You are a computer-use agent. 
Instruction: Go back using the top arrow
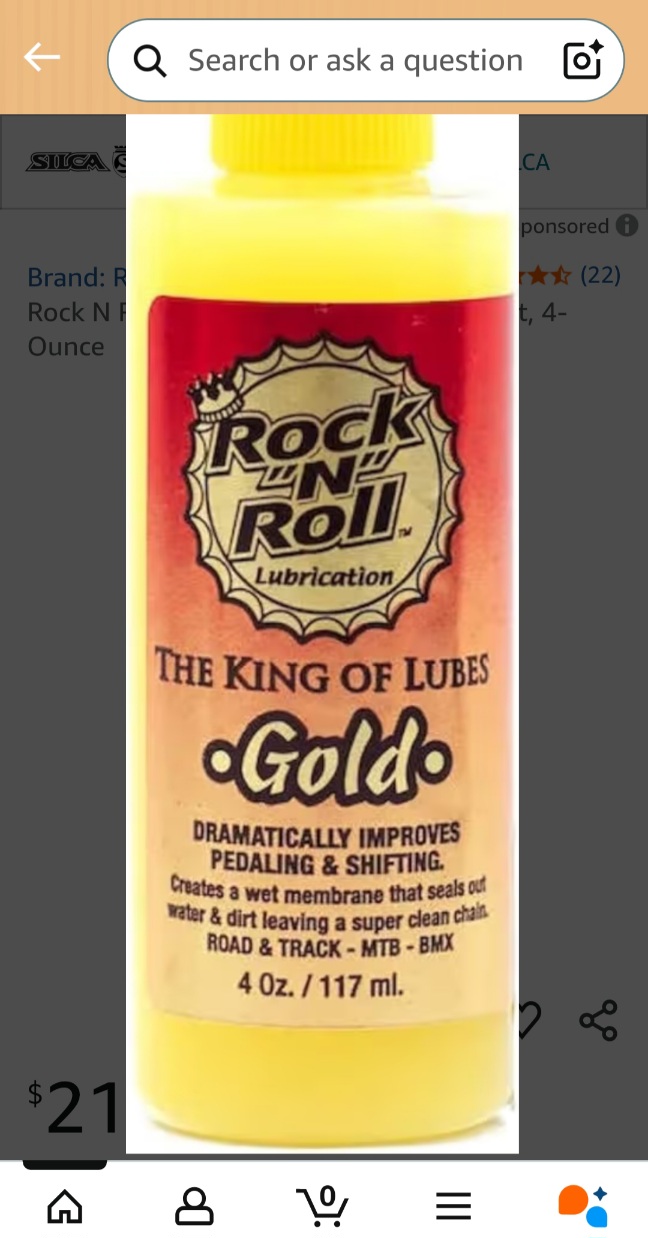pos(42,58)
